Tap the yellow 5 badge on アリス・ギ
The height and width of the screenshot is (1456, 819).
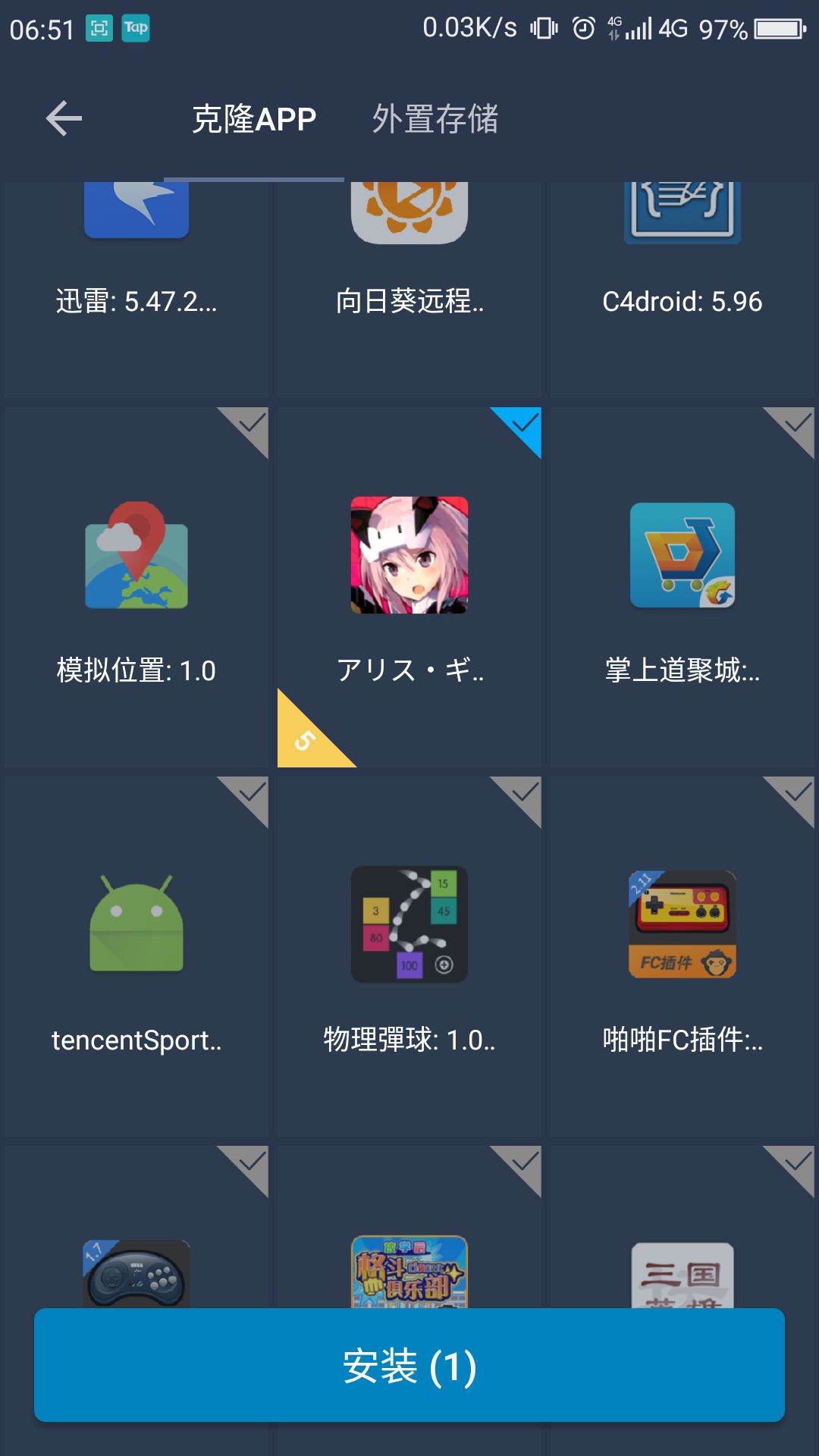click(303, 737)
